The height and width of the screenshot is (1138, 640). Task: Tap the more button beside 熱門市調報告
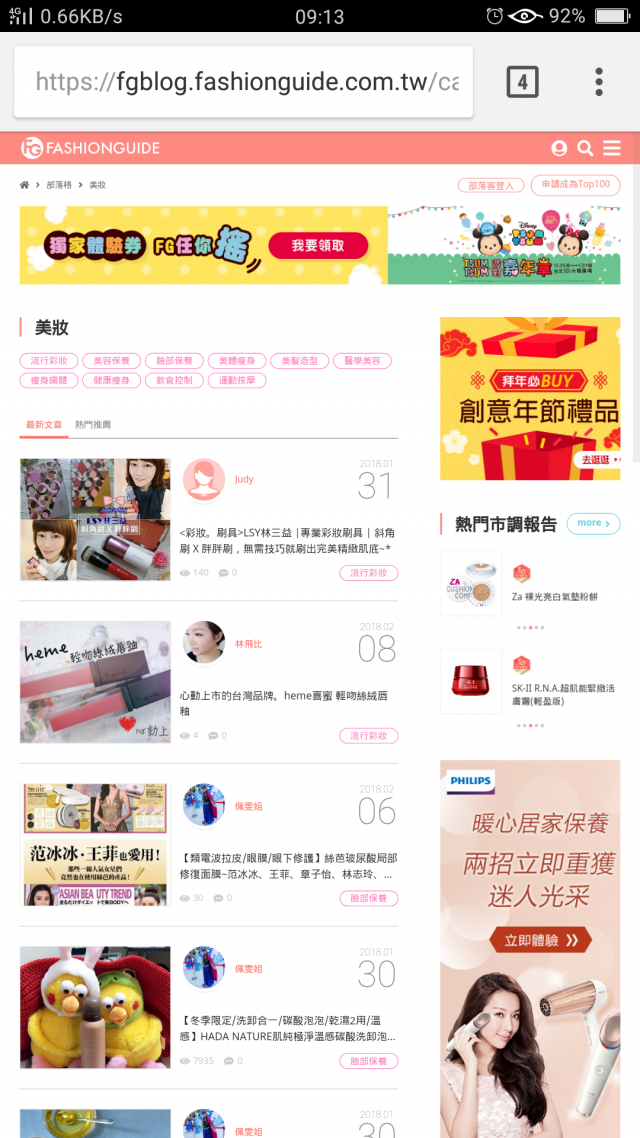click(593, 523)
